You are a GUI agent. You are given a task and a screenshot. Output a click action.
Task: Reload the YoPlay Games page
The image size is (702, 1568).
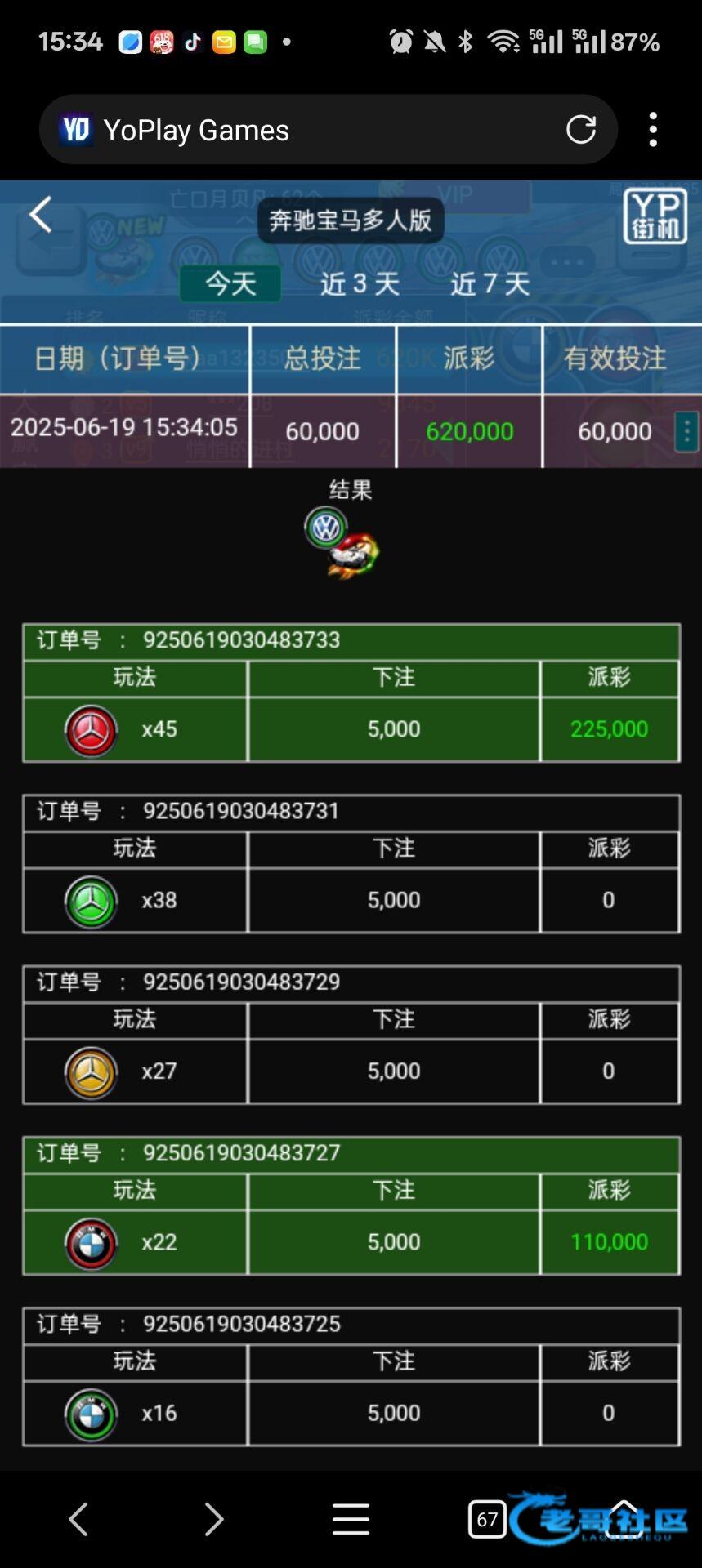[x=581, y=129]
